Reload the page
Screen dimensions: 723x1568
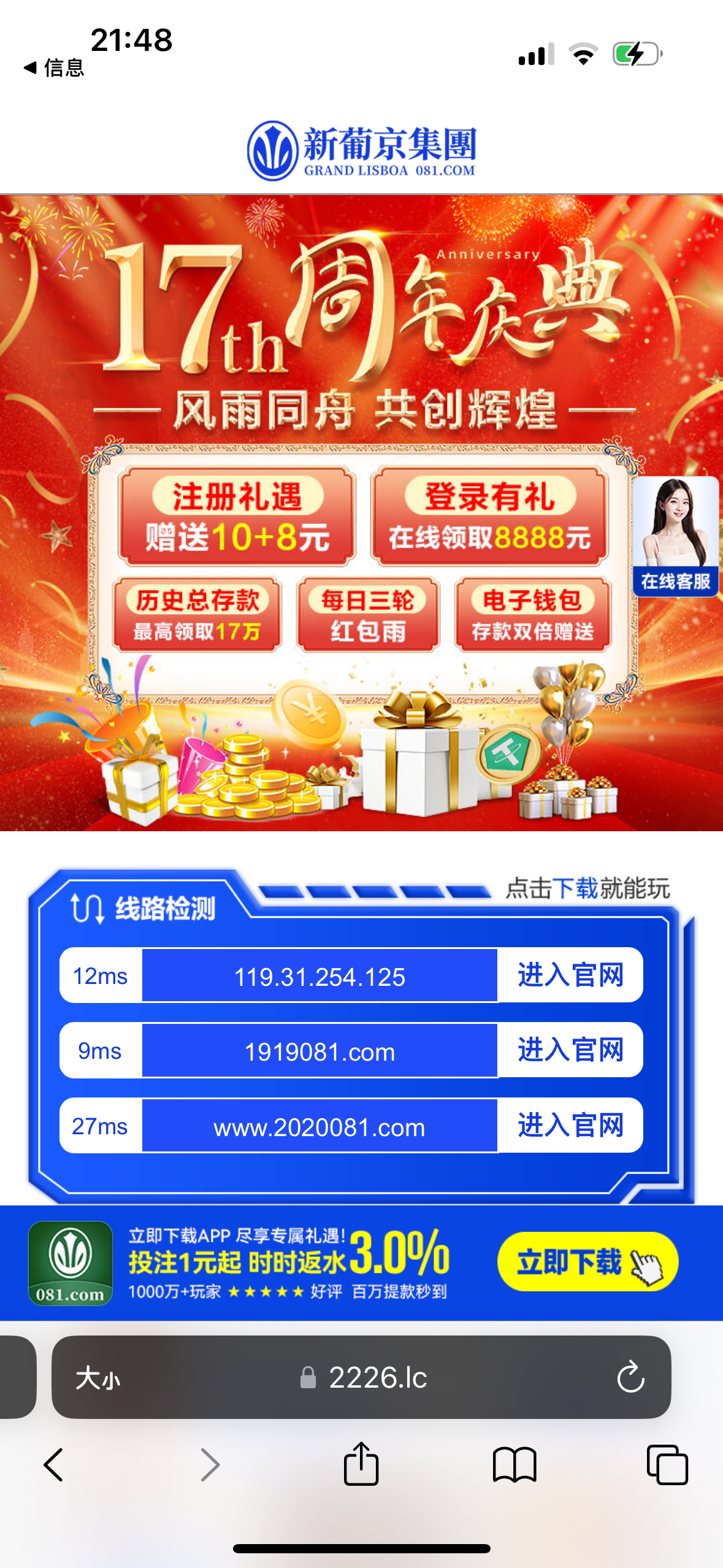630,1378
